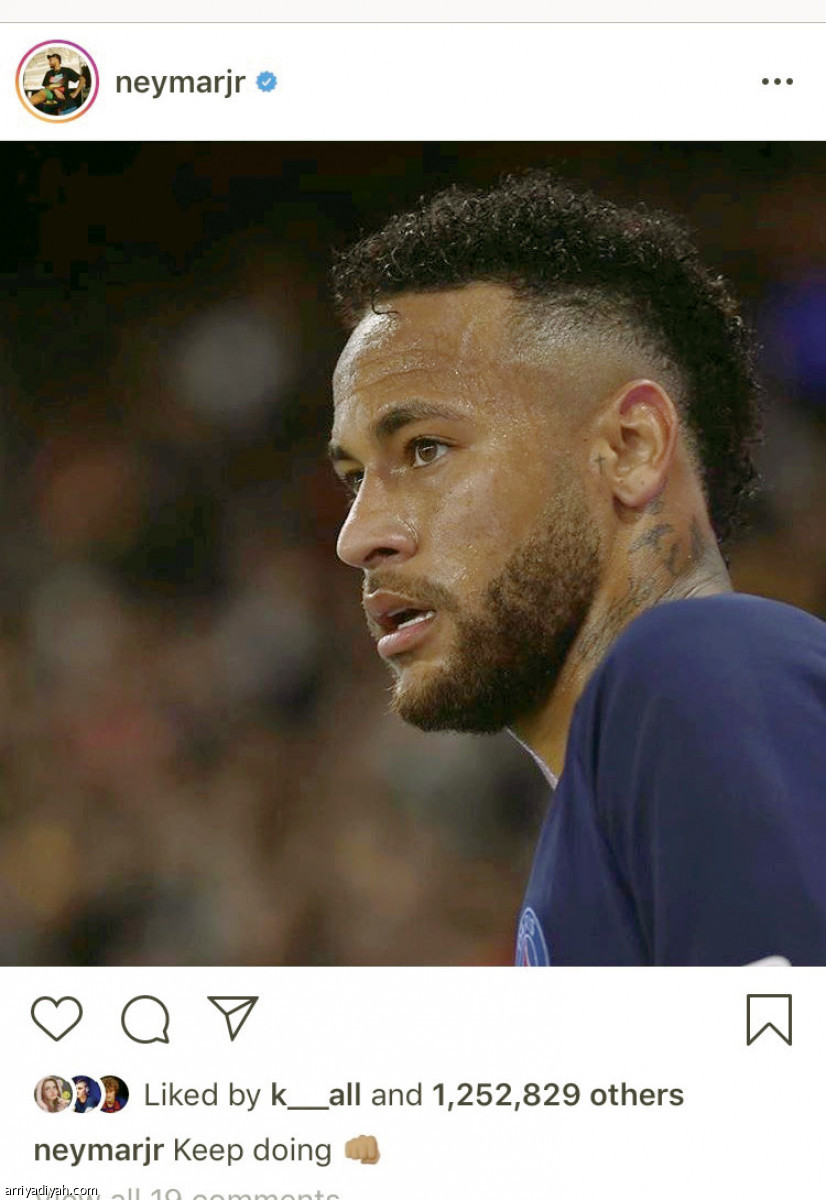
Task: Like this post with the heart icon
Action: (56, 1019)
